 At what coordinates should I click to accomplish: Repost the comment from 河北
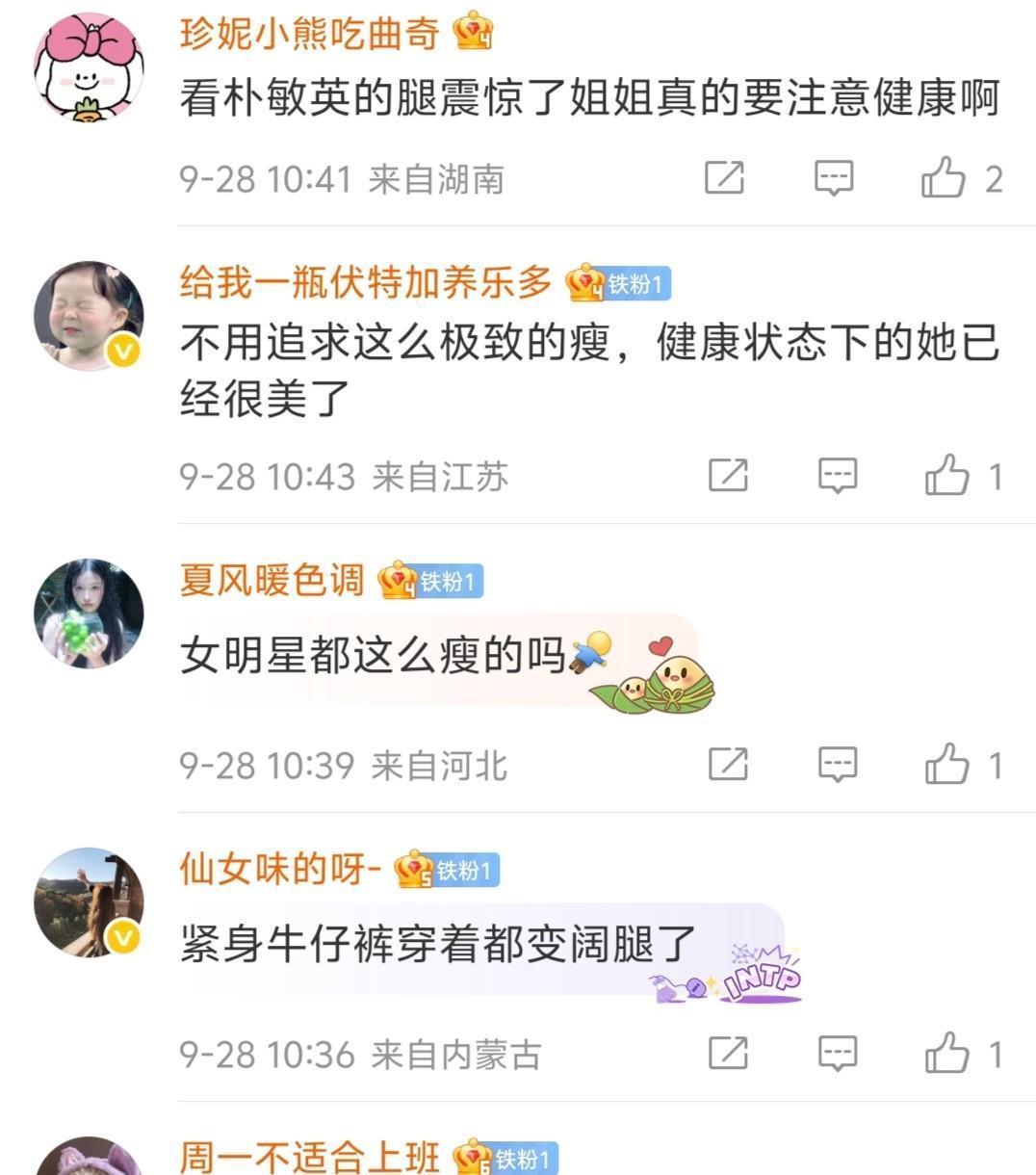coord(728,765)
